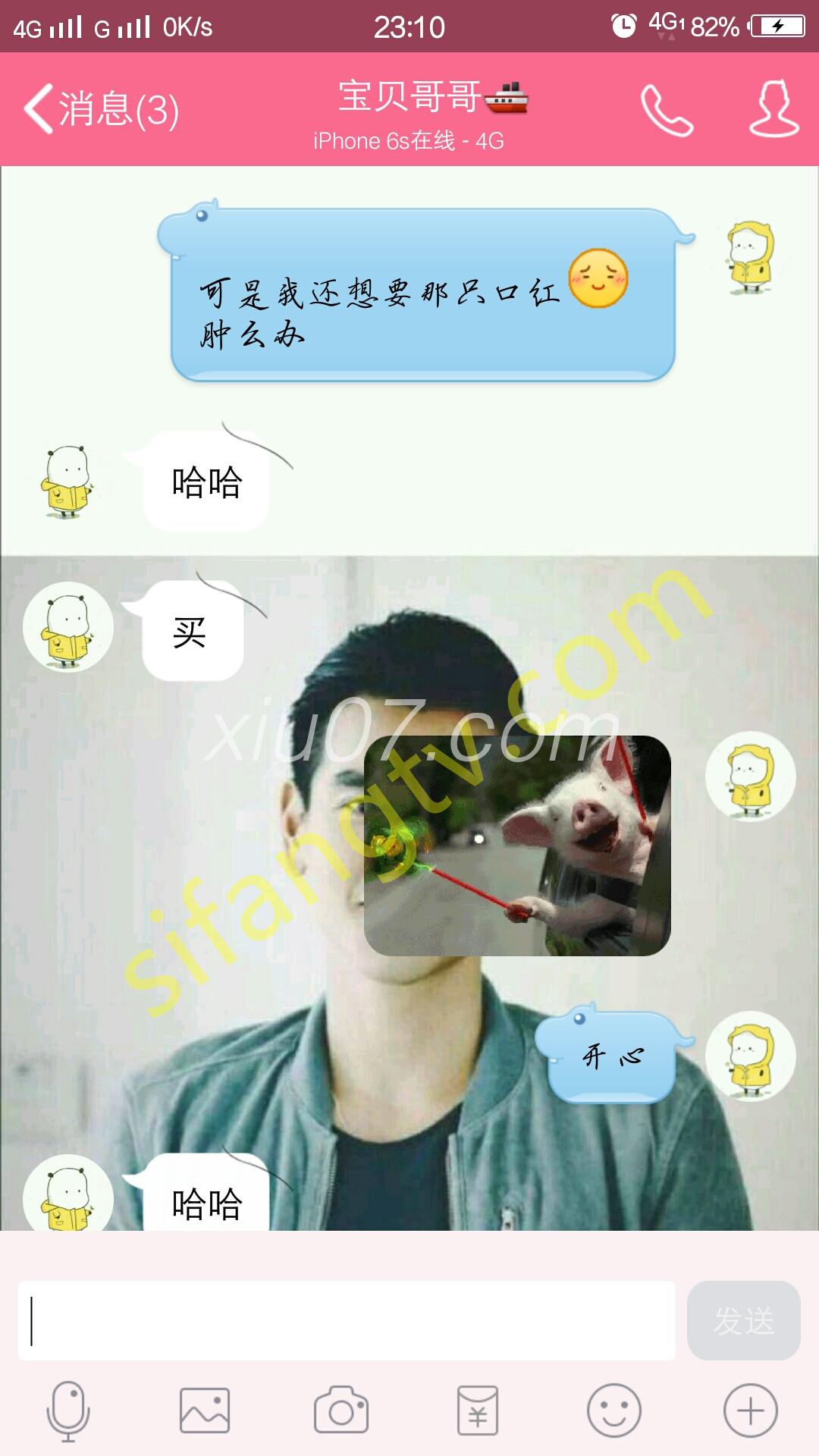Tap the 发送 send button
Screen dimensions: 819x1456
coord(743,1320)
